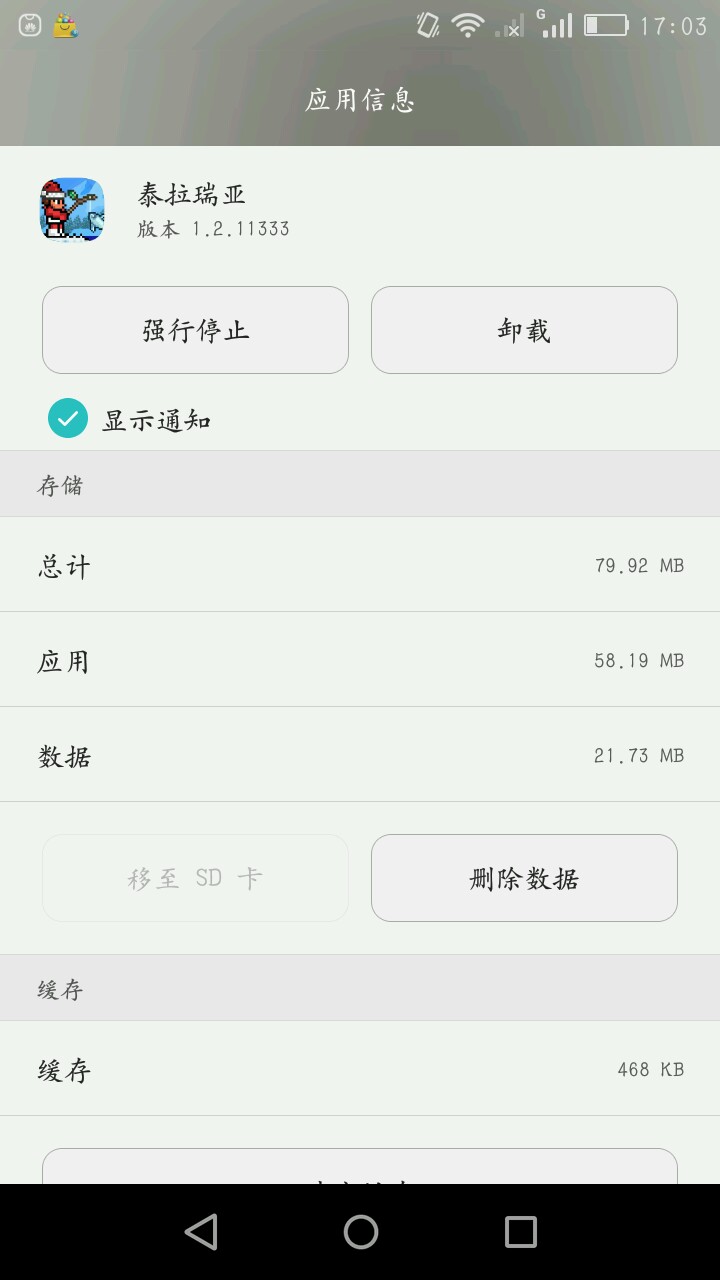Uncheck the 显示通知 checkbox
Viewport: 720px width, 1280px height.
pyautogui.click(x=68, y=419)
